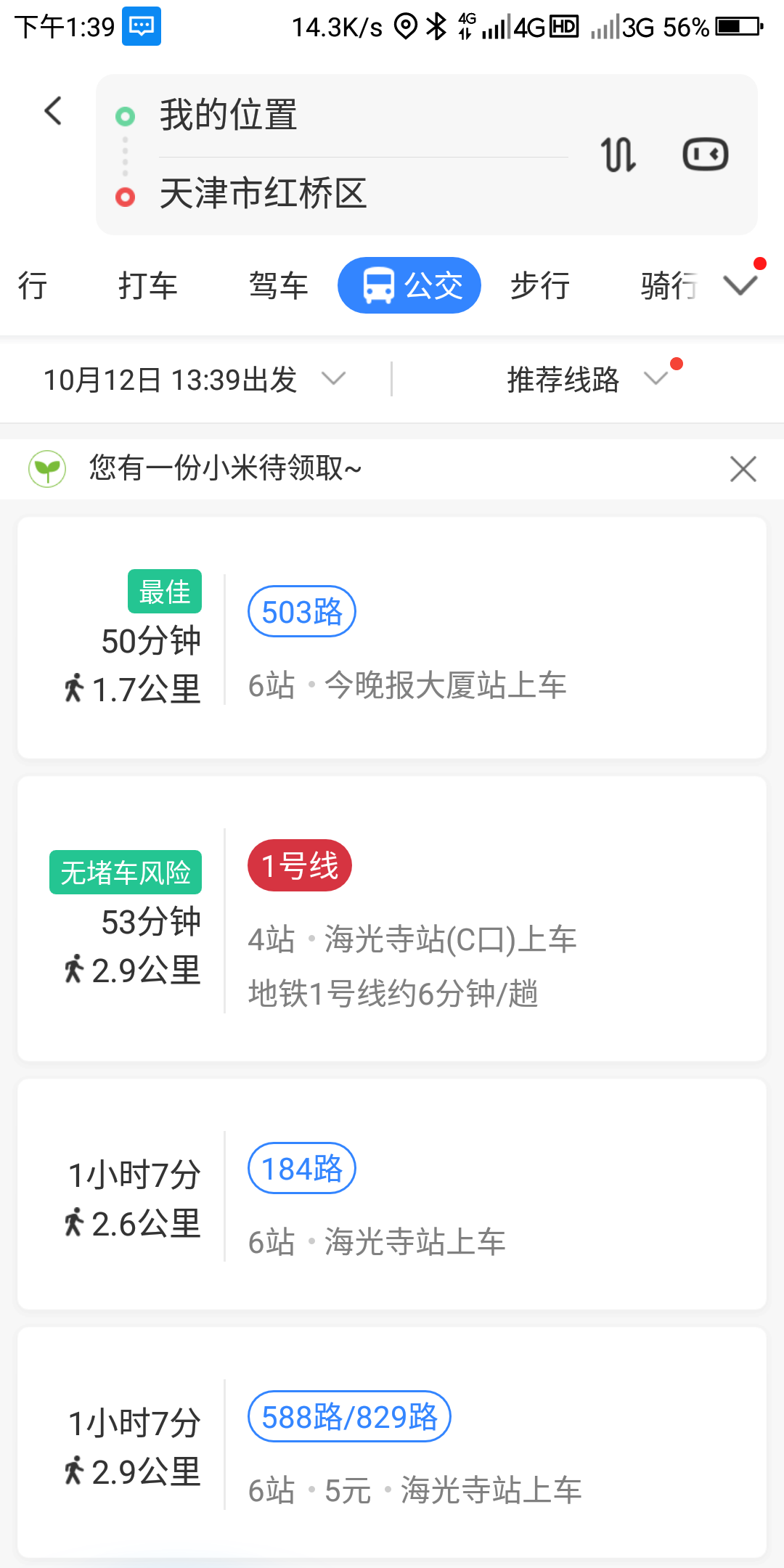Dismiss the 小米待领取 banner
784x1568 pixels.
[x=743, y=469]
